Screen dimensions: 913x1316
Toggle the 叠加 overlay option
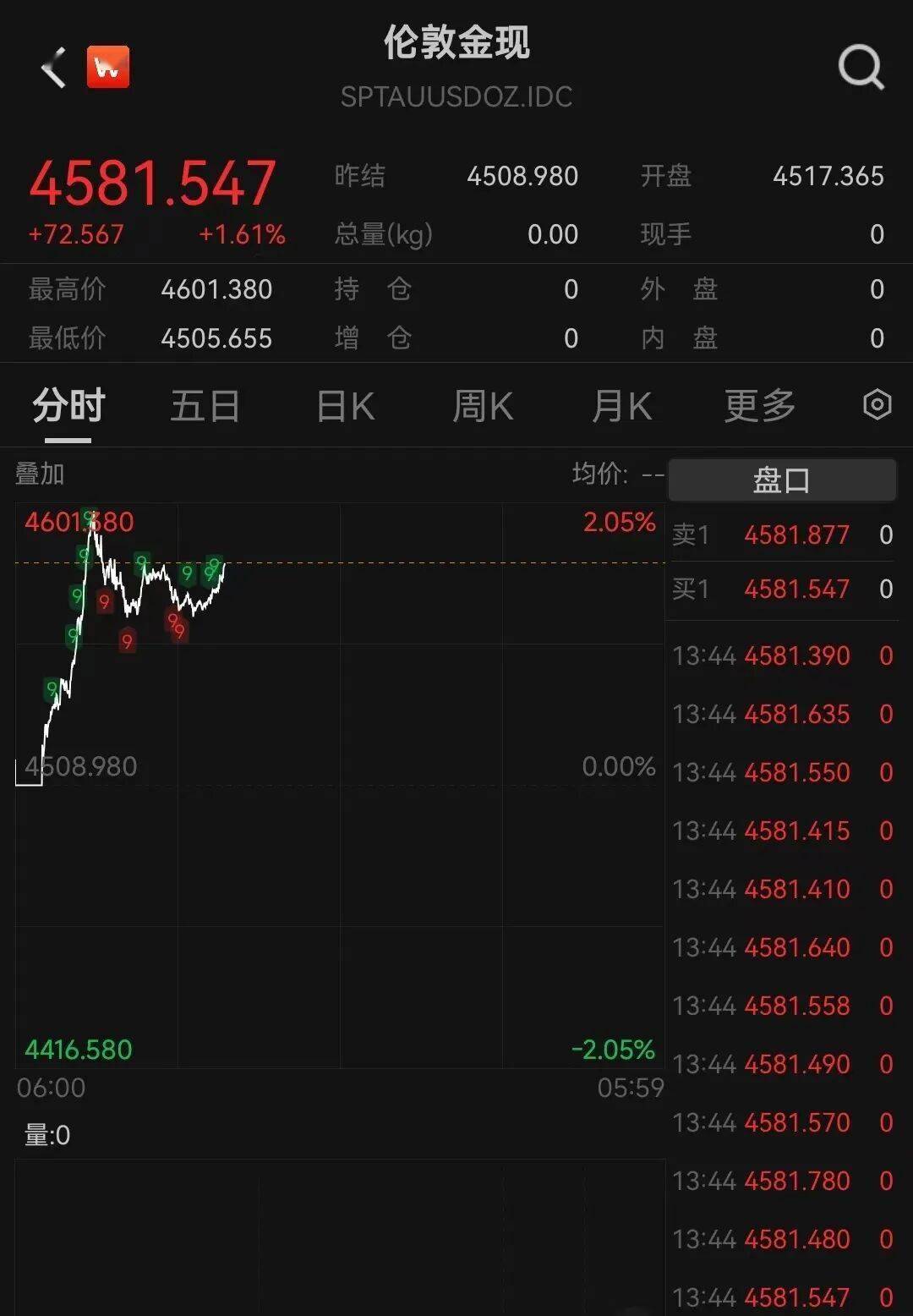pyautogui.click(x=40, y=475)
